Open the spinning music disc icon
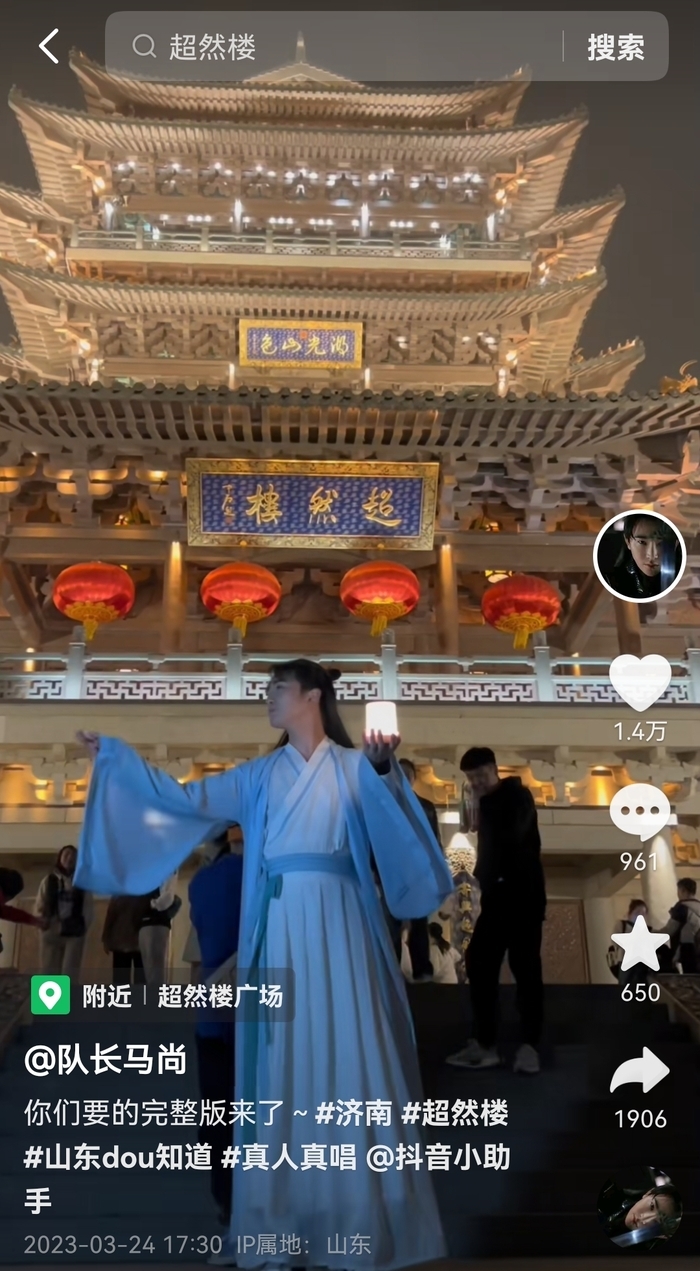Viewport: 700px width, 1271px height. pyautogui.click(x=640, y=1212)
